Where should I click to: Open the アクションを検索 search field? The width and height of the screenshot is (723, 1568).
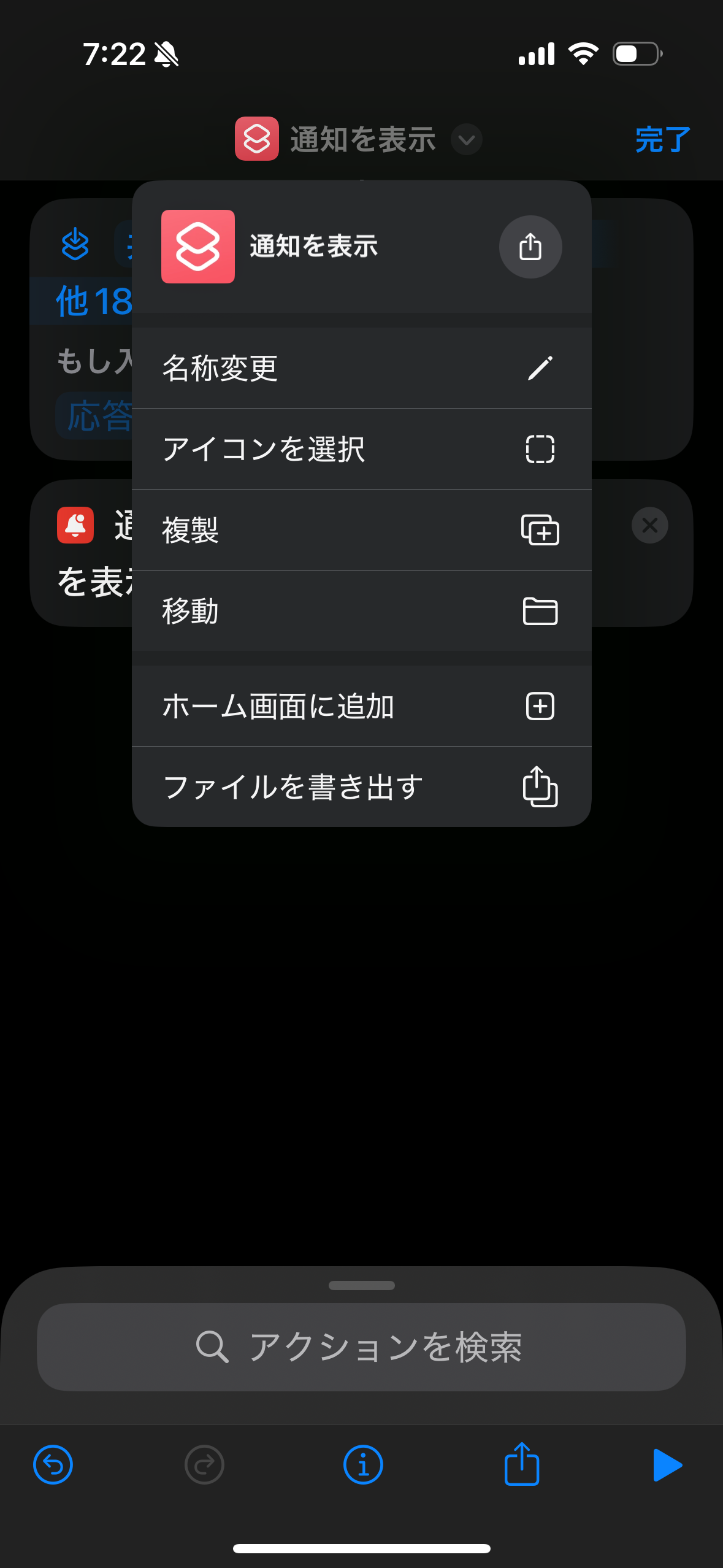pos(362,1347)
